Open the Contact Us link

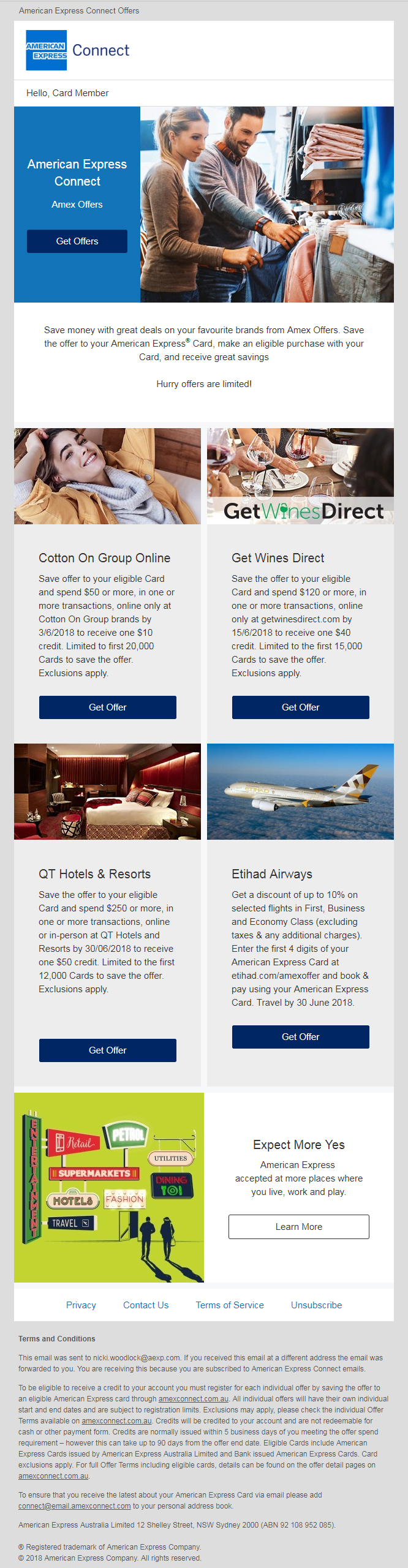pos(146,1305)
